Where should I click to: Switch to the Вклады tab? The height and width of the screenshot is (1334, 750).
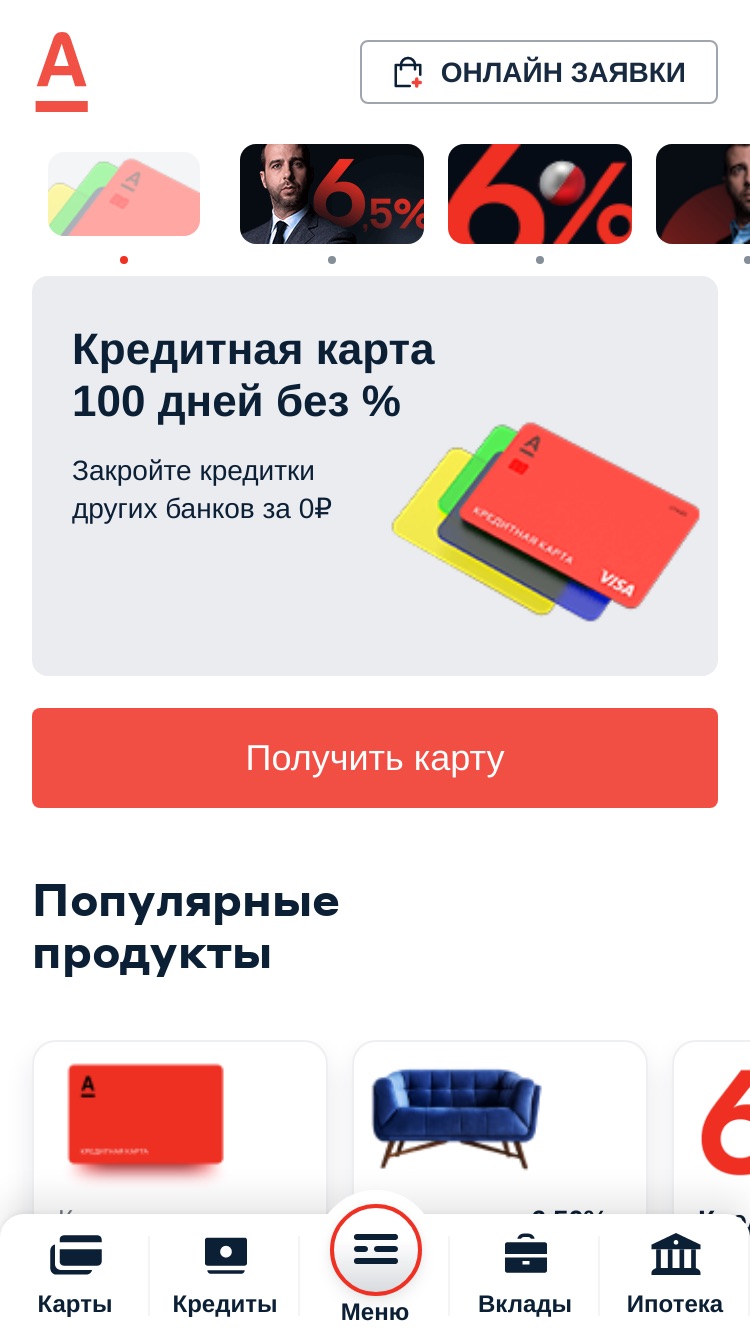(525, 1276)
